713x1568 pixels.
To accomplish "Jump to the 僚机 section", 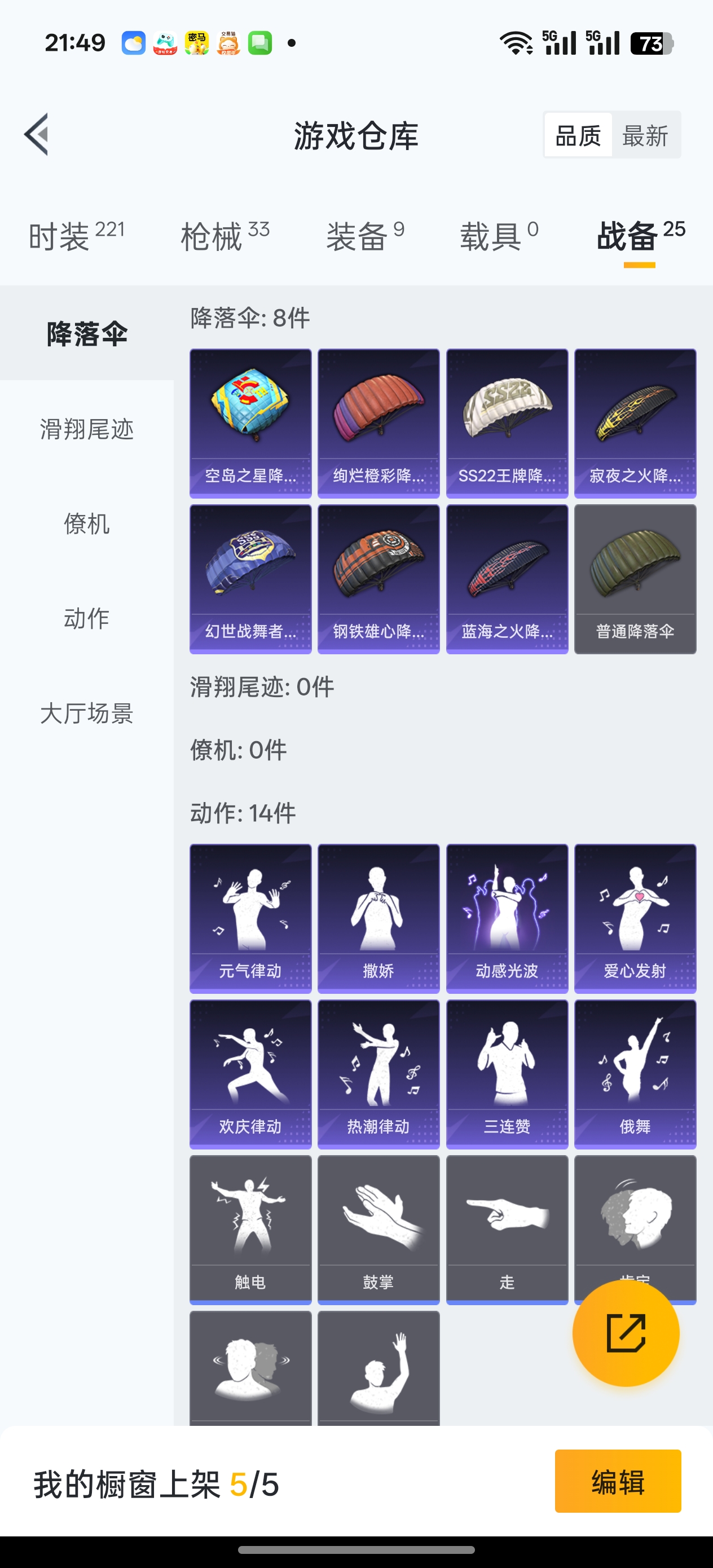I will point(86,523).
